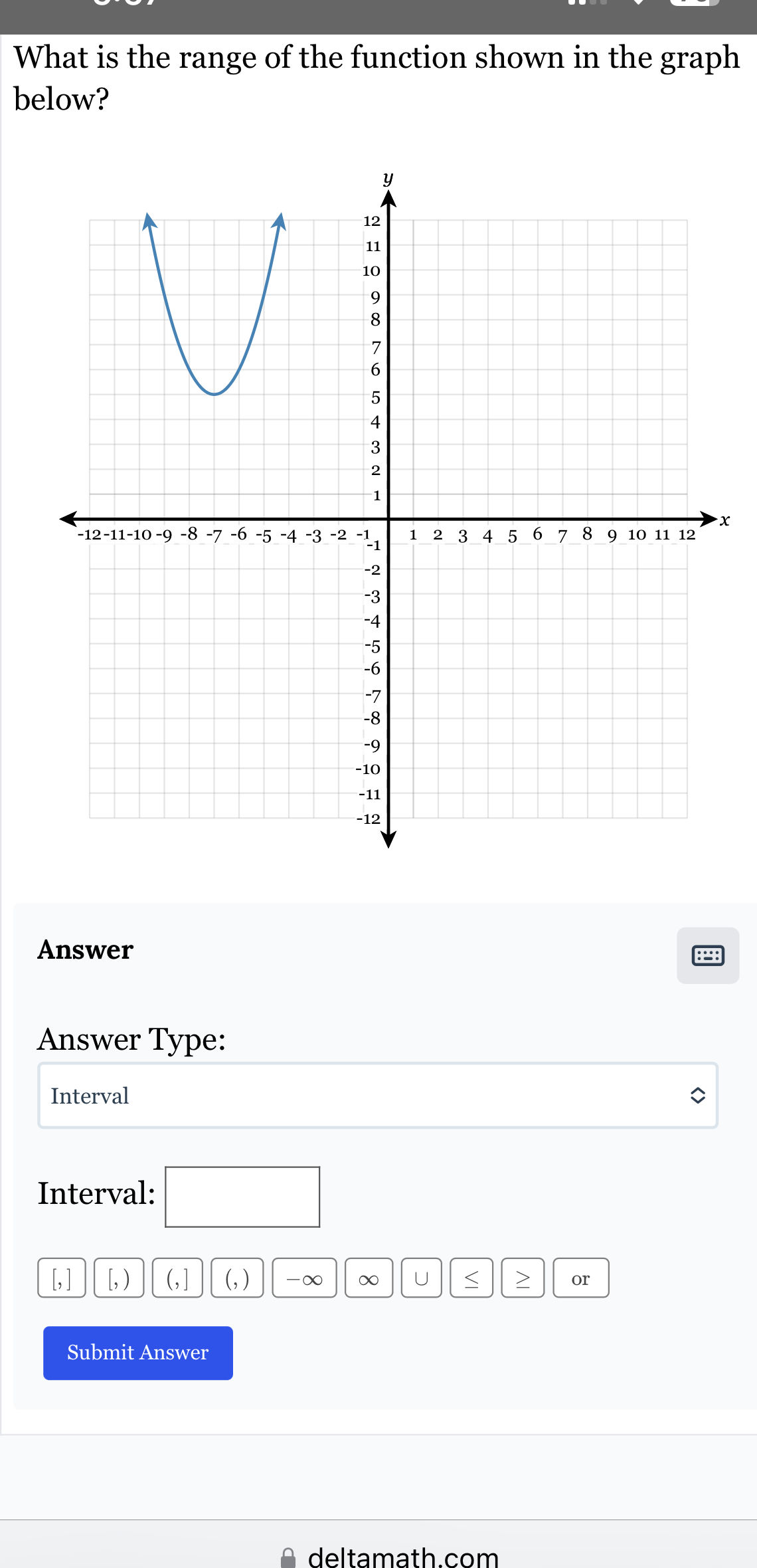Insert the union symbol
Image resolution: width=757 pixels, height=1568 pixels.
[421, 1278]
